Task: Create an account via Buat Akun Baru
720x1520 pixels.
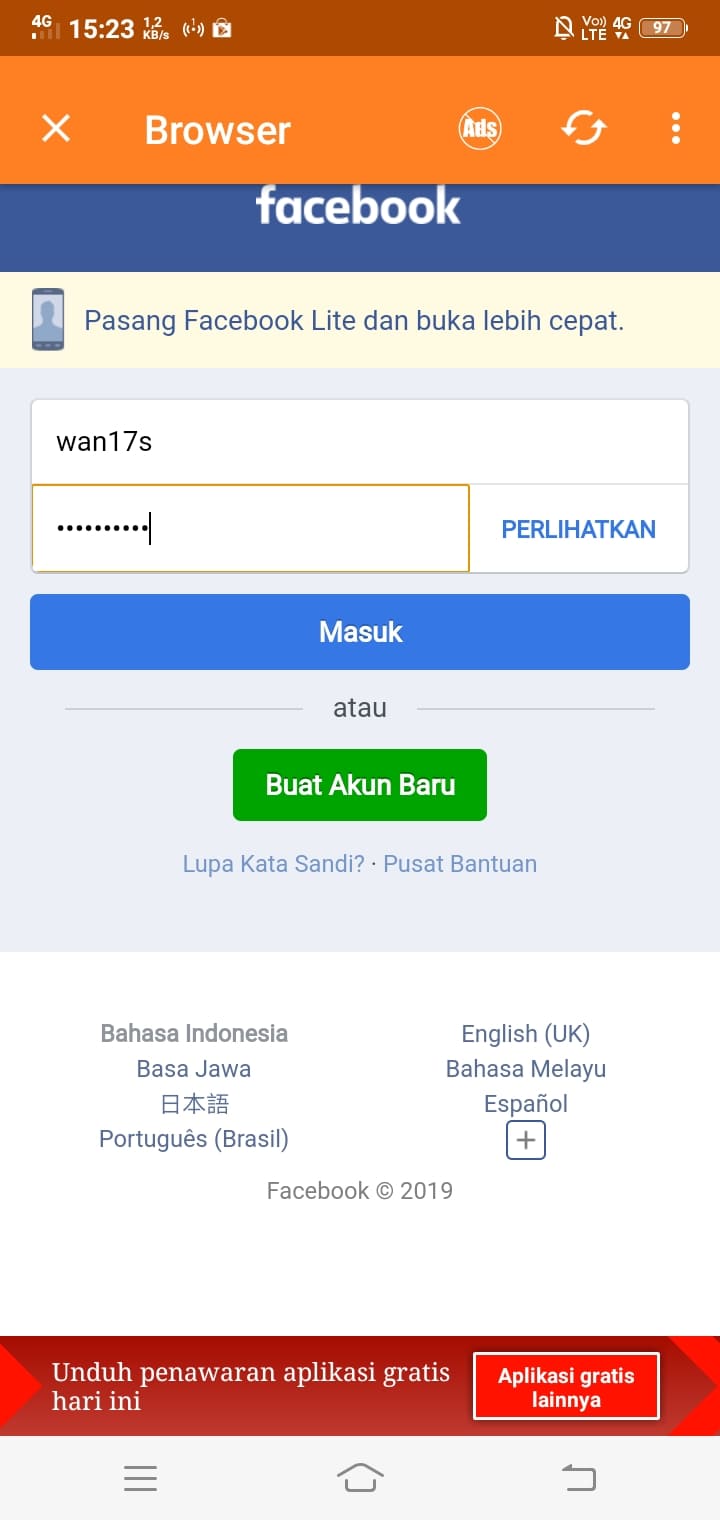Action: click(x=360, y=785)
